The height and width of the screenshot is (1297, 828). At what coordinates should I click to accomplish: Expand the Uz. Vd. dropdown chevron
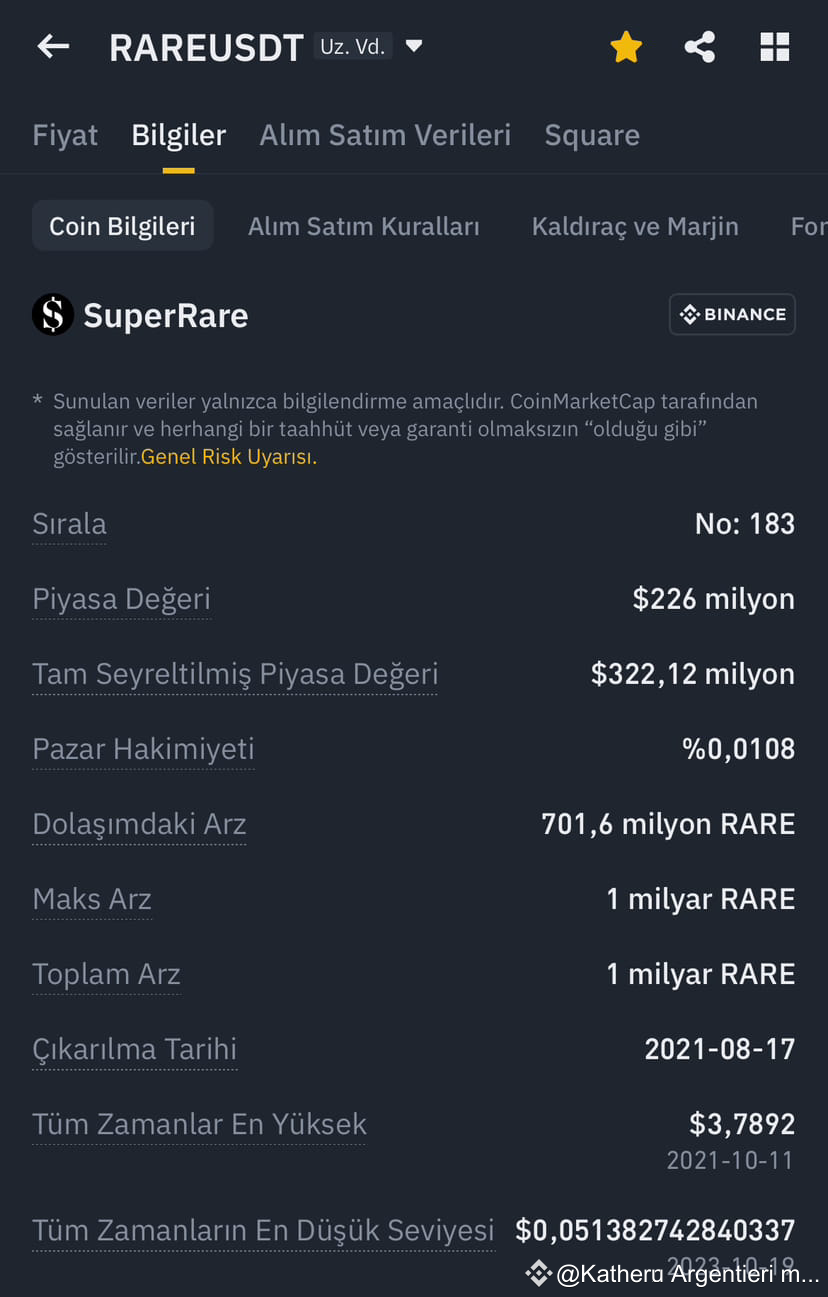pyautogui.click(x=413, y=46)
